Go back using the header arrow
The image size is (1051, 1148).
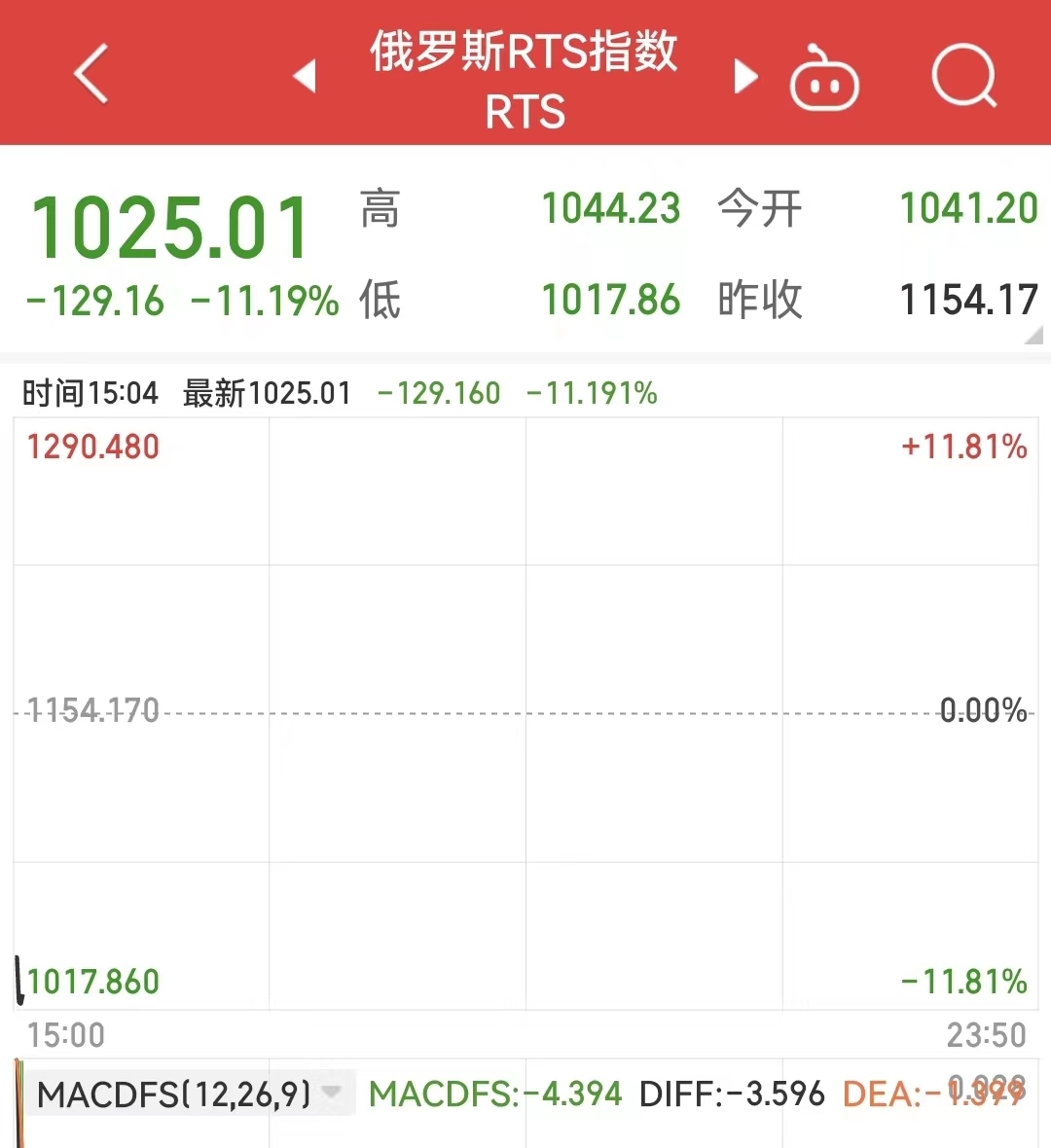[91, 74]
